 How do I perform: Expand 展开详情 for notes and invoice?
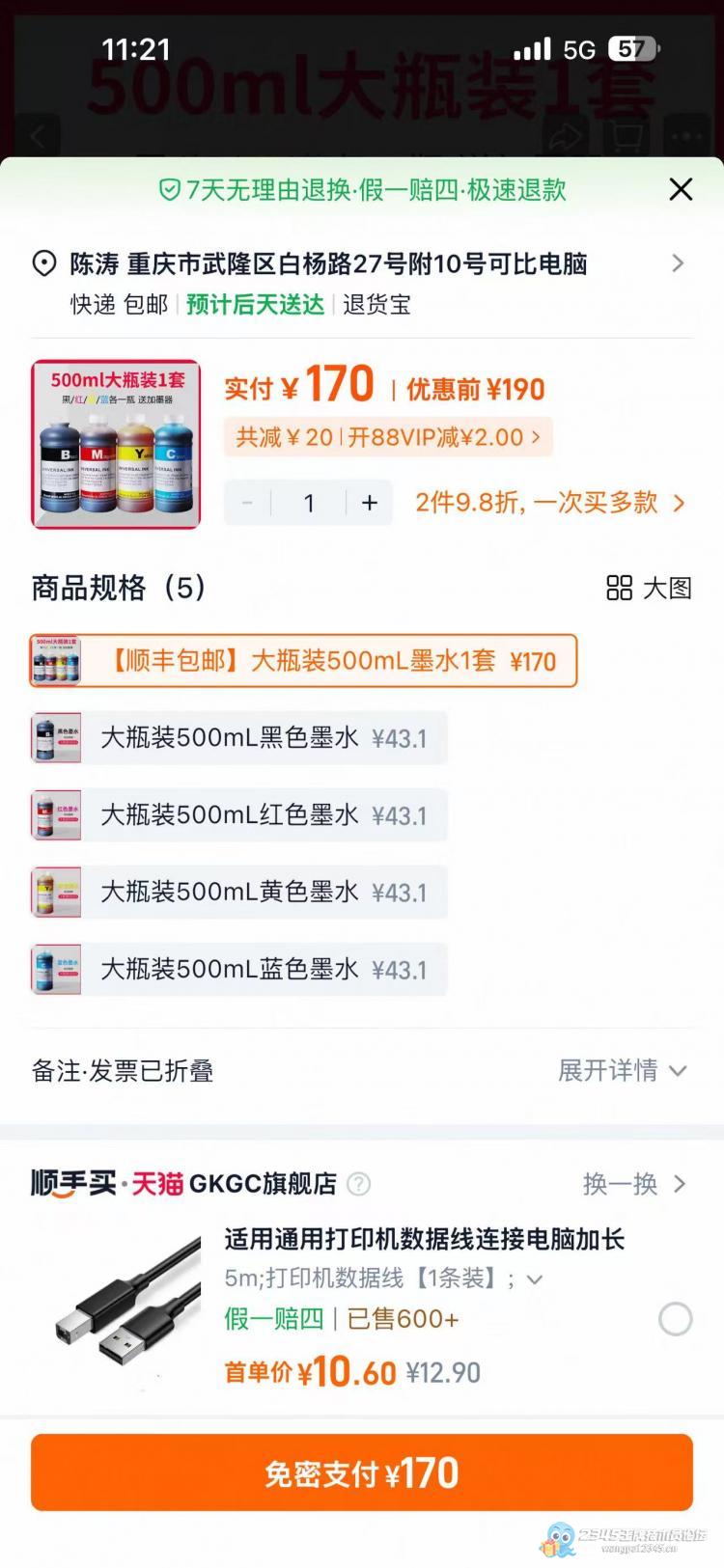[x=622, y=1070]
